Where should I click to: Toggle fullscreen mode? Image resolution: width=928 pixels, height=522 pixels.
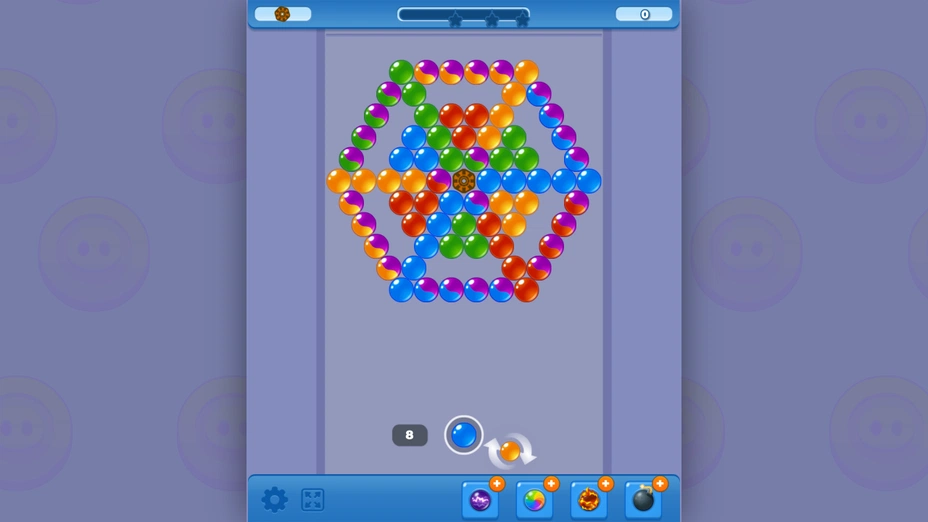tap(312, 499)
